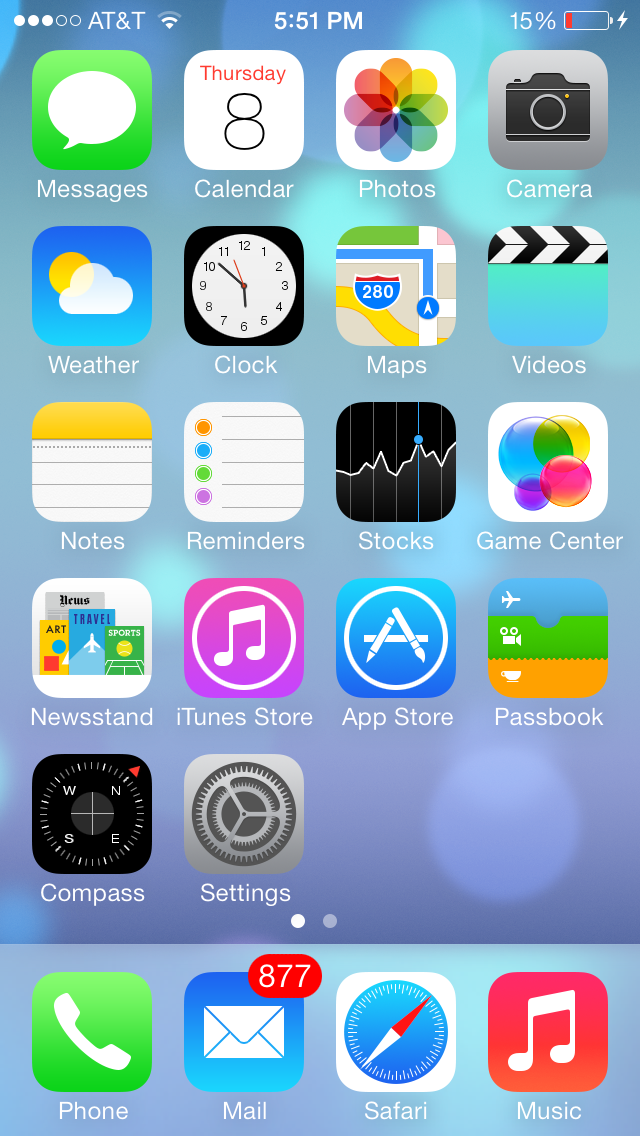Open the Settings app

pyautogui.click(x=244, y=814)
